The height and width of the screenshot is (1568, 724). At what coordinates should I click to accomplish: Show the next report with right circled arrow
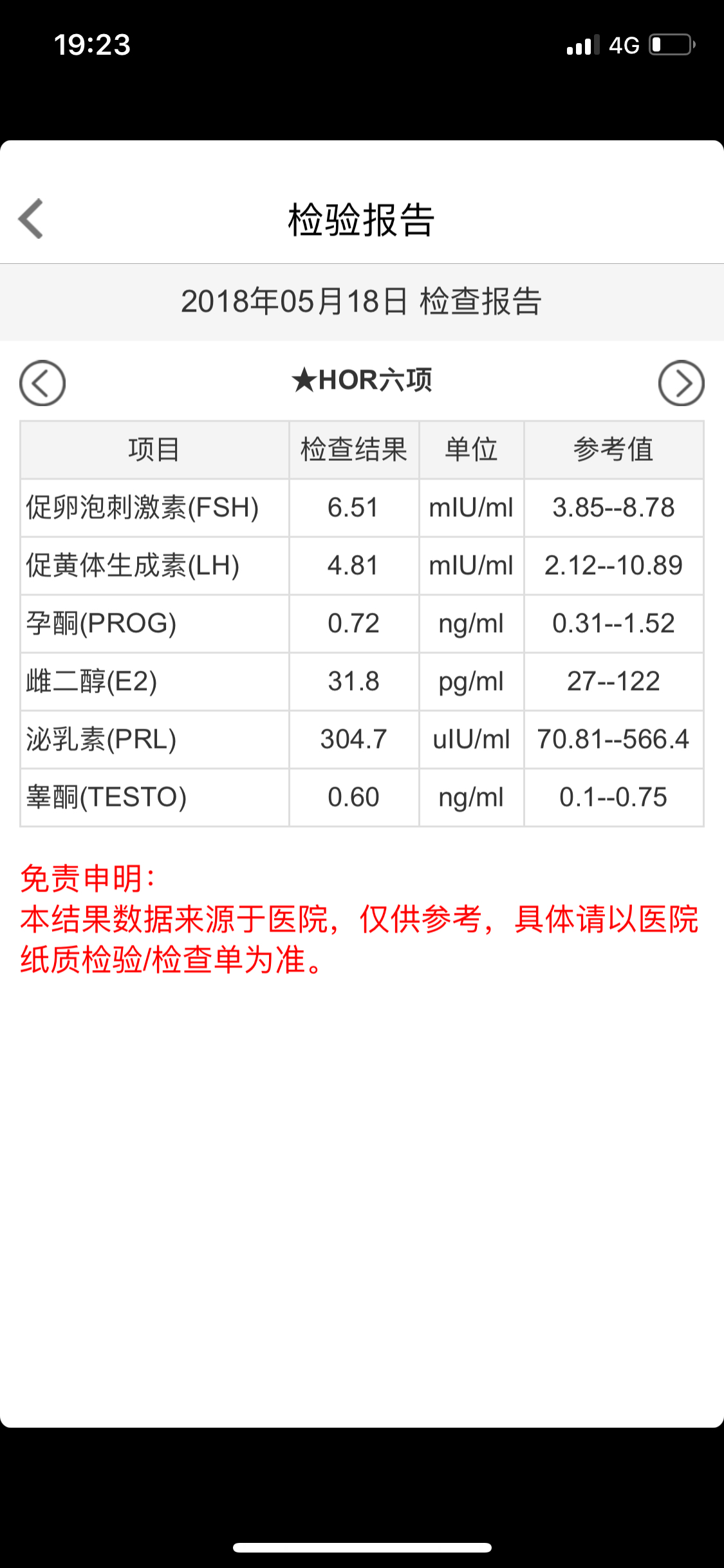point(681,383)
